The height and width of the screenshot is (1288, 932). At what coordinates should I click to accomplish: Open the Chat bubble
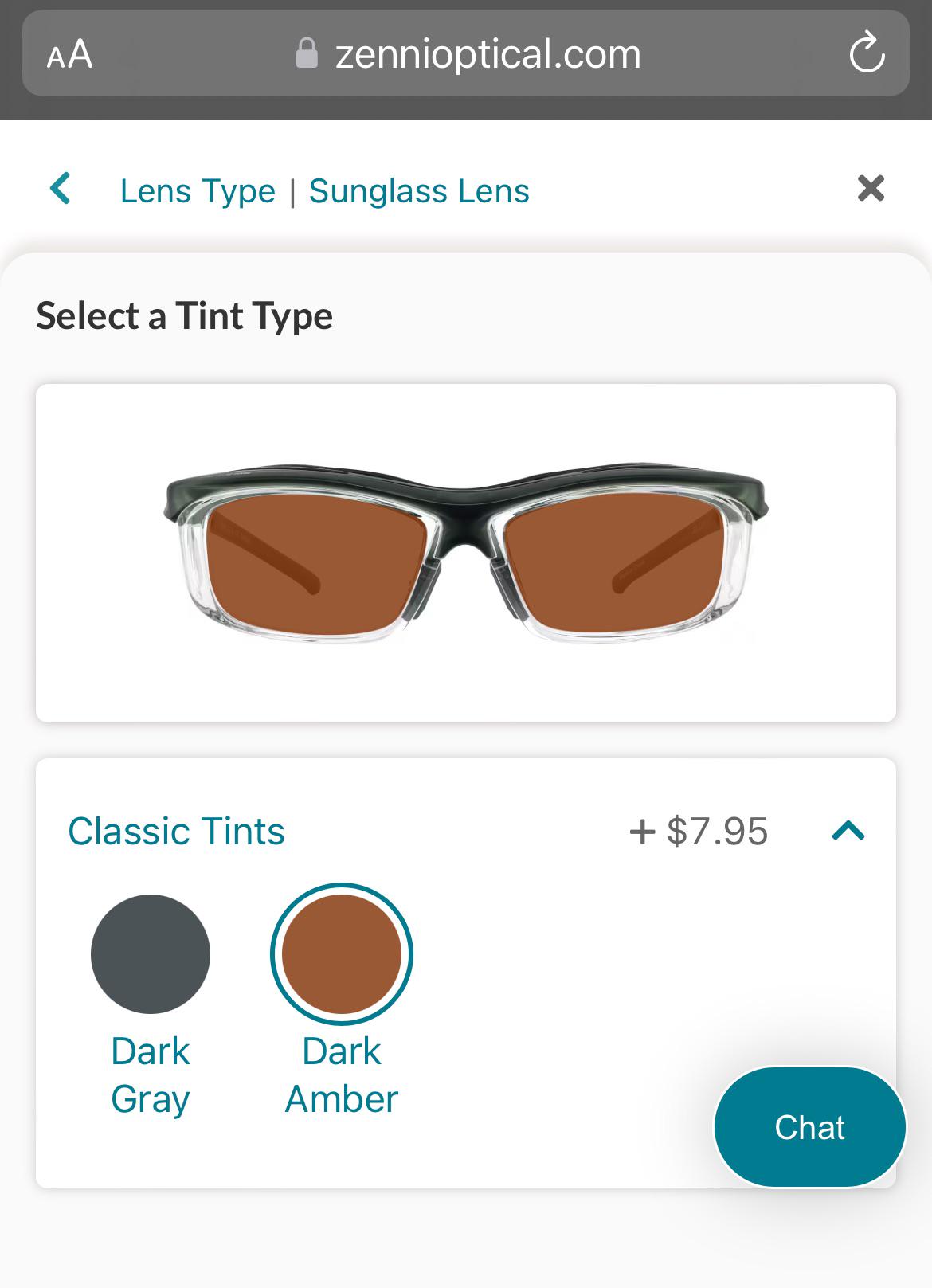(x=809, y=1127)
